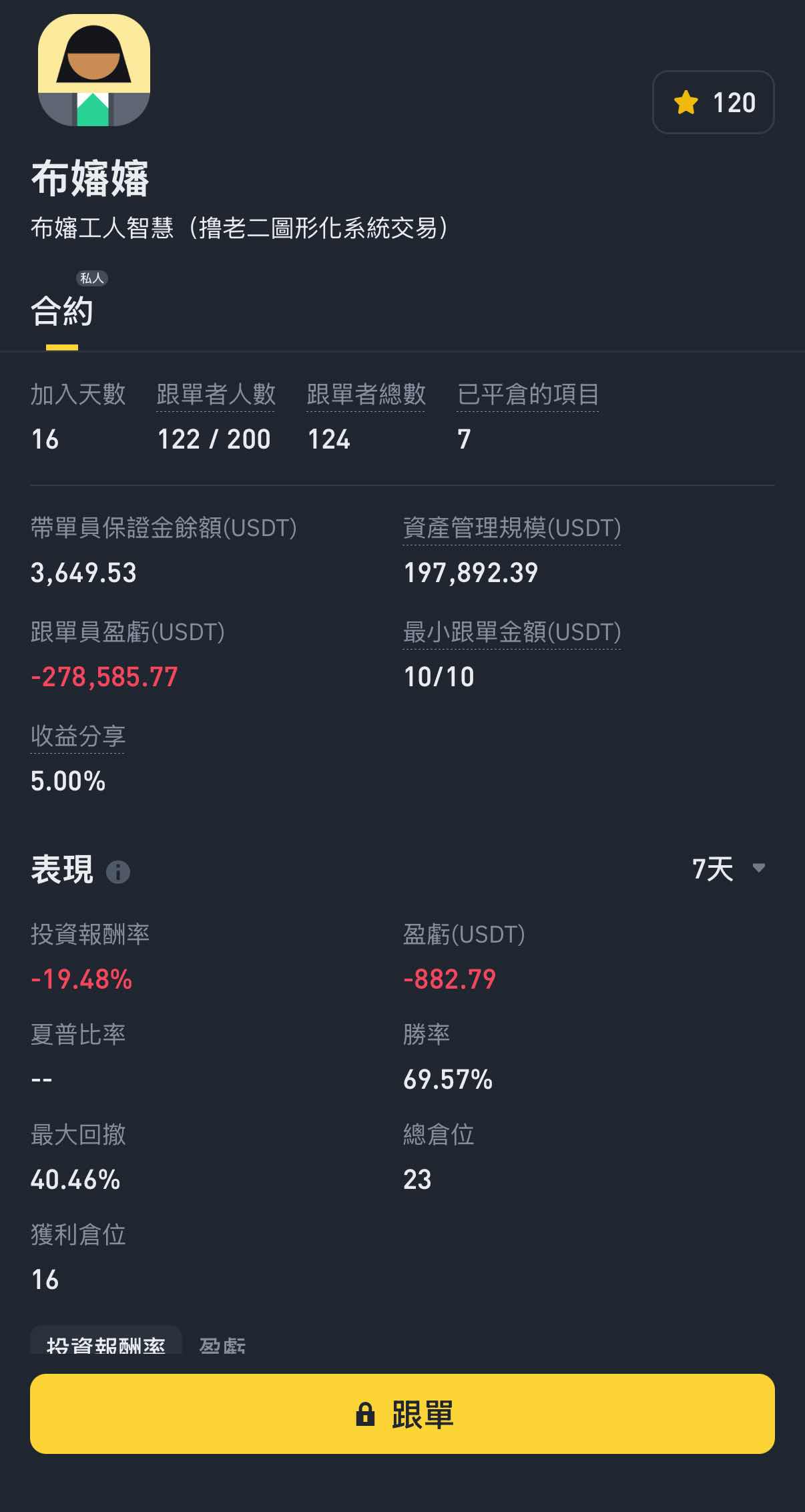The height and width of the screenshot is (1512, 805).
Task: Show explanation for 資產管理規模(USDT)
Action: click(511, 528)
